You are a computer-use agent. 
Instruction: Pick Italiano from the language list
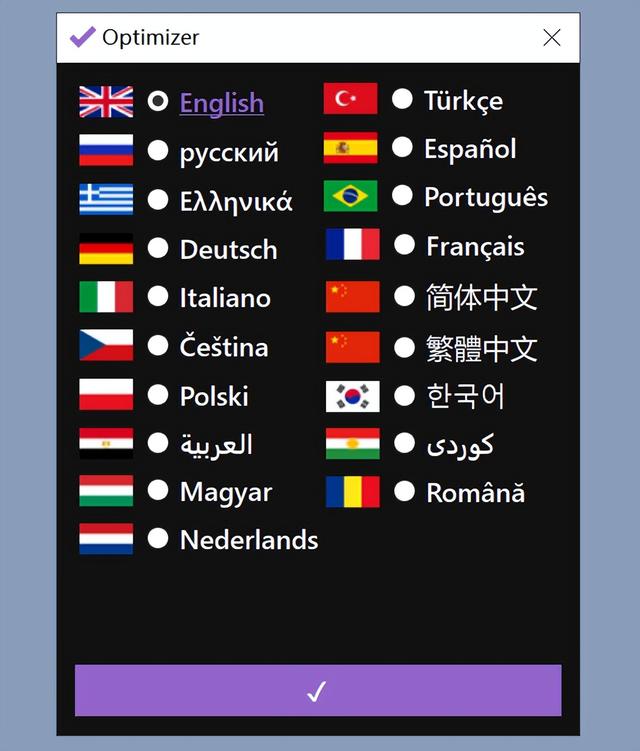click(x=158, y=297)
